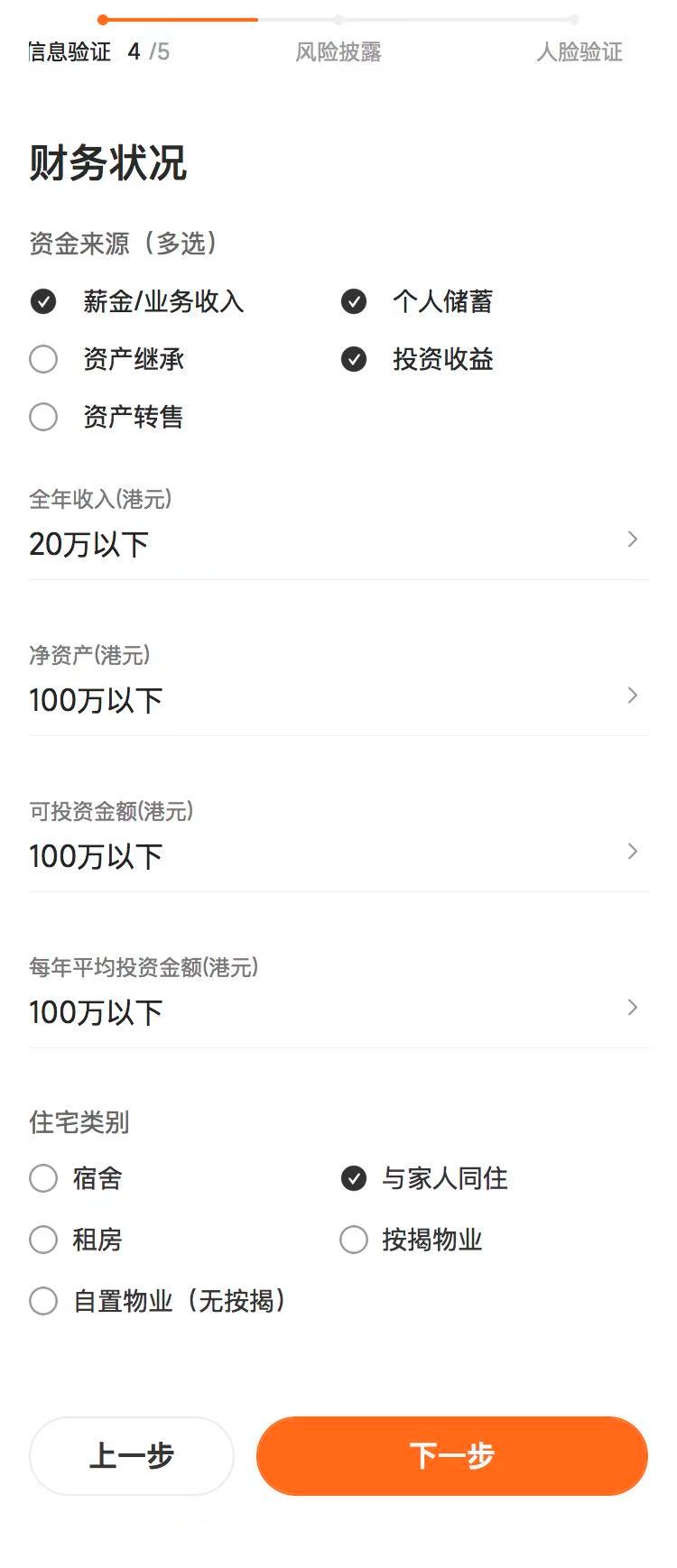
Task: Check 资产转售 as a fund source
Action: 43,417
